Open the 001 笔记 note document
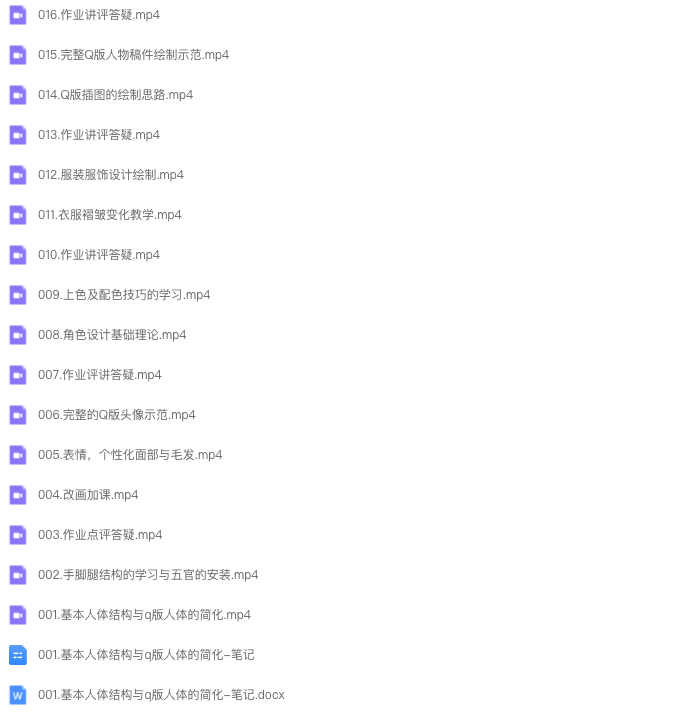This screenshot has height=714, width=686. point(146,655)
